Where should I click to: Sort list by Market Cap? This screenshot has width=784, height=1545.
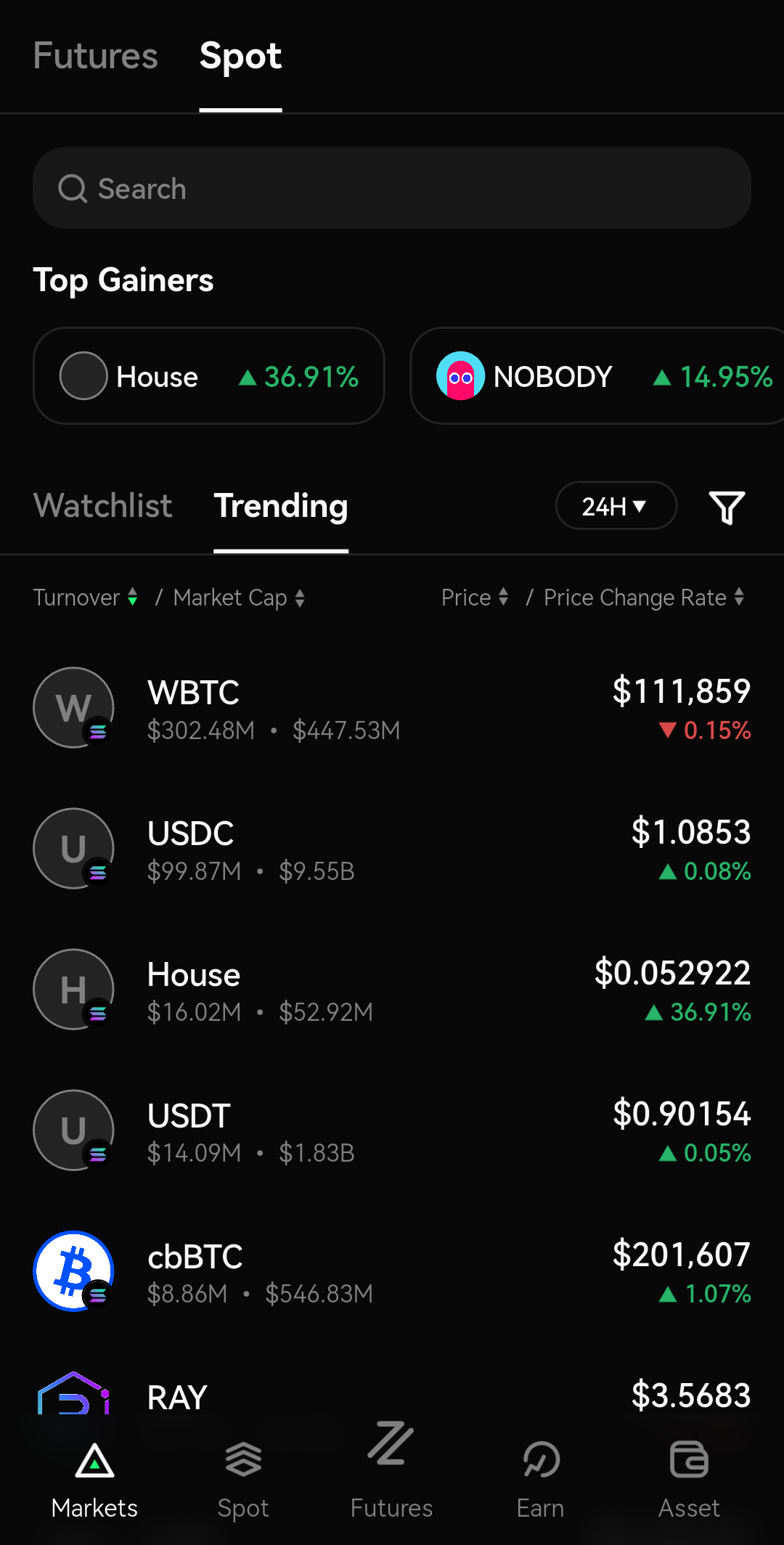click(x=239, y=598)
